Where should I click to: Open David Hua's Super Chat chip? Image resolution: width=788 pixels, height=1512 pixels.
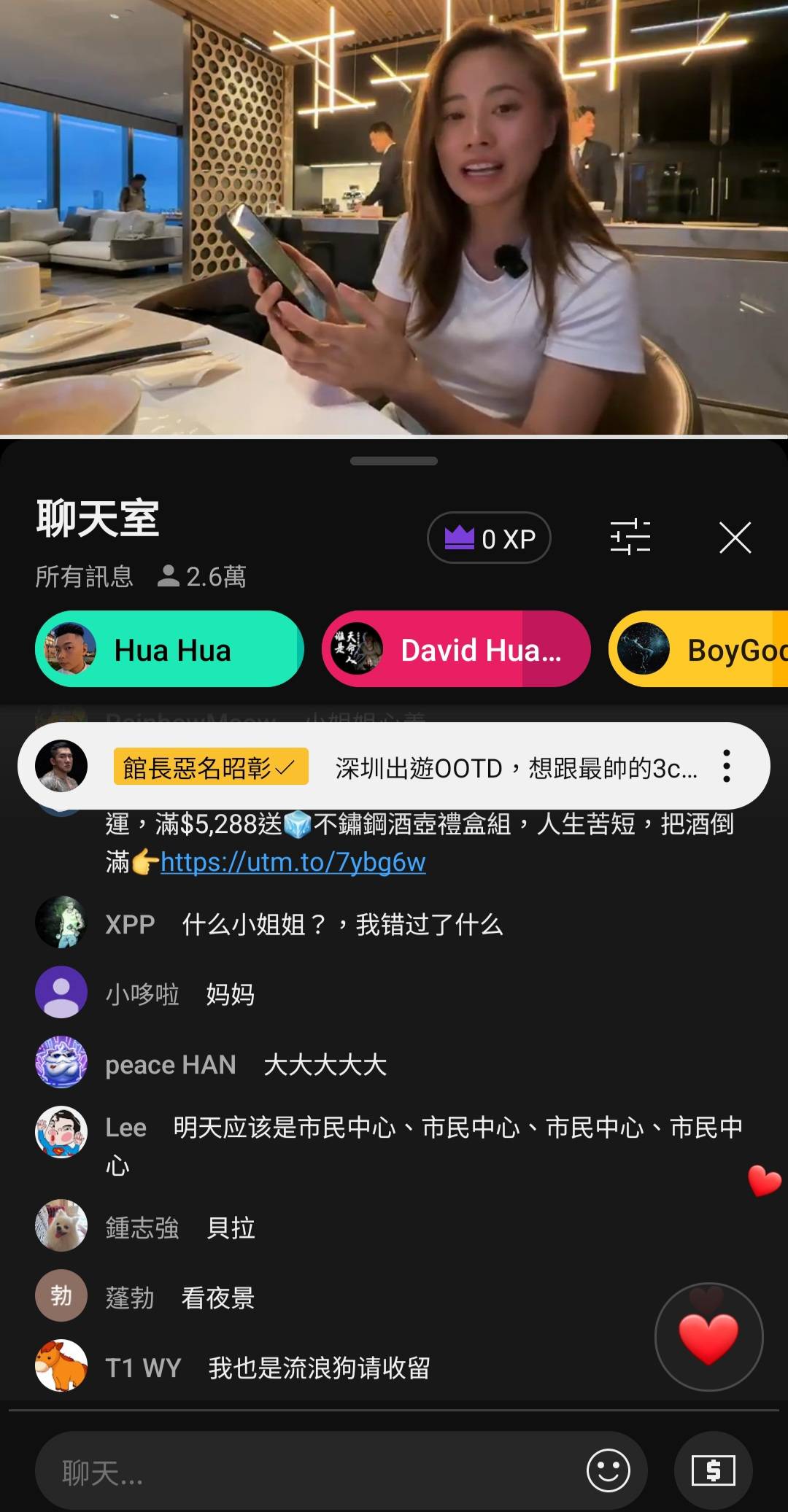(456, 649)
